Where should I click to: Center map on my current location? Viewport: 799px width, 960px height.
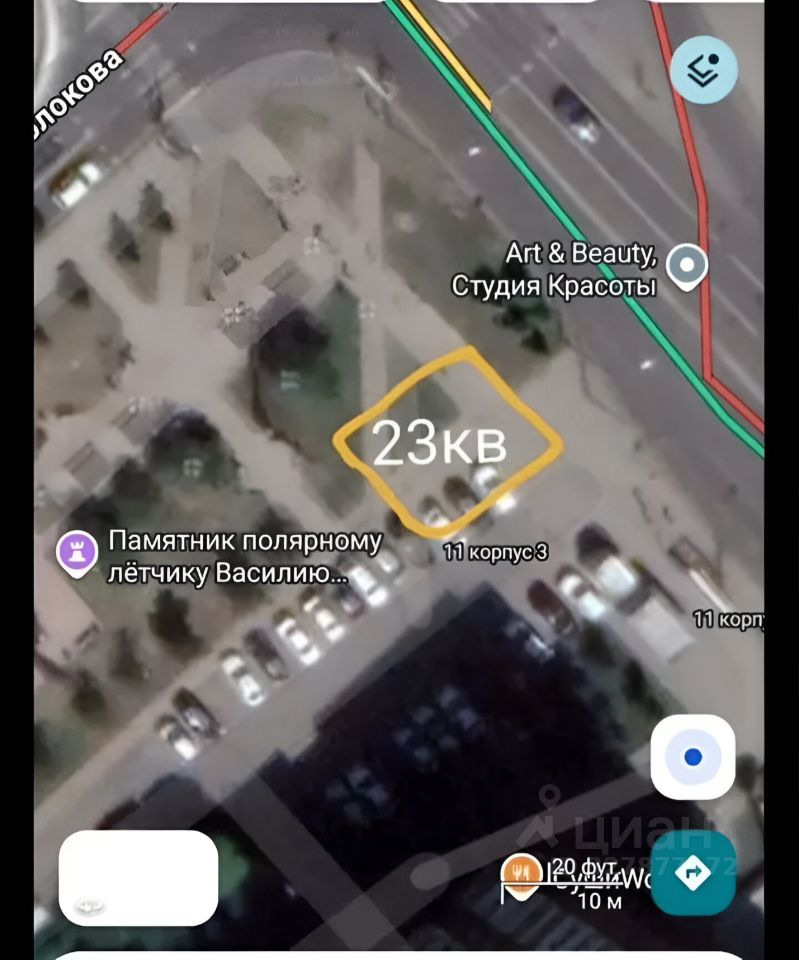(693, 757)
